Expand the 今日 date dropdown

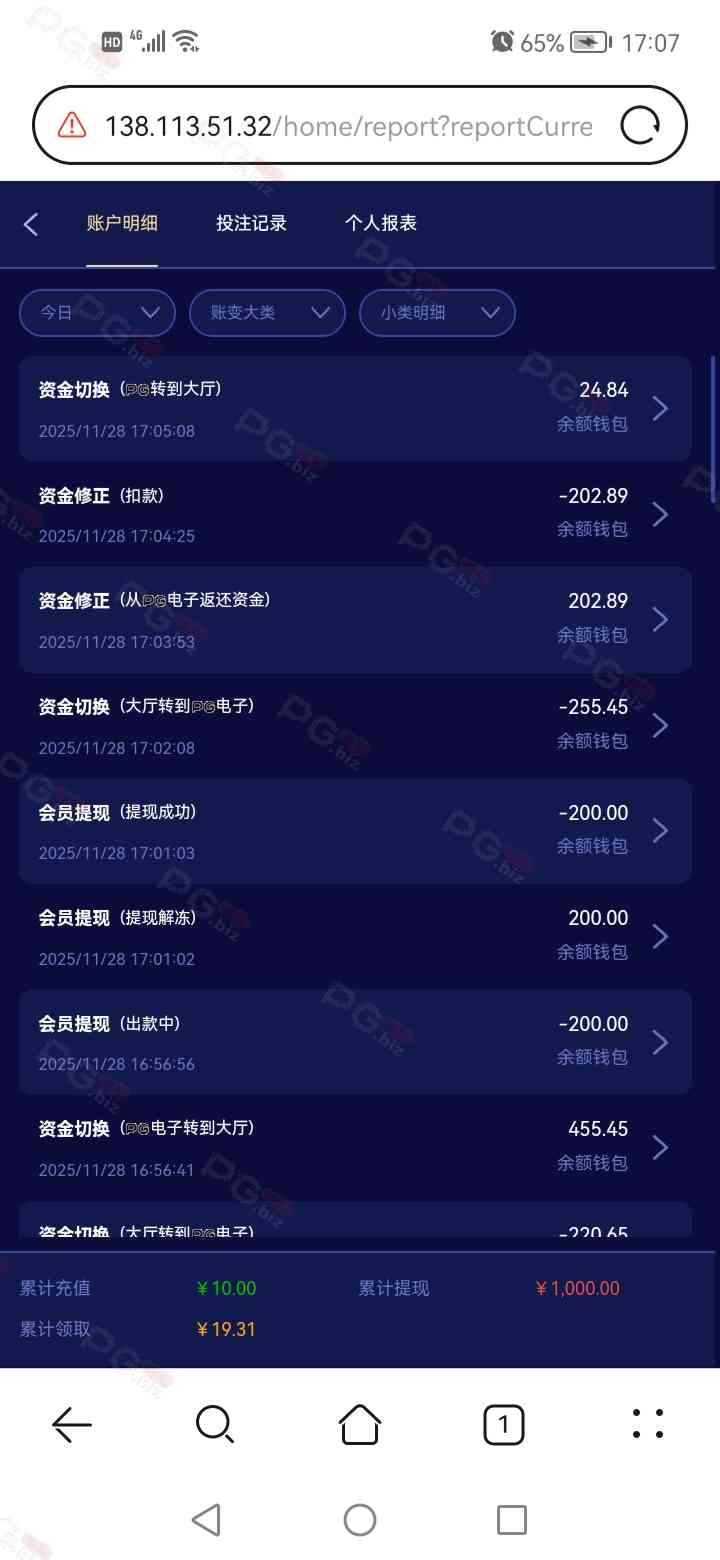97,313
